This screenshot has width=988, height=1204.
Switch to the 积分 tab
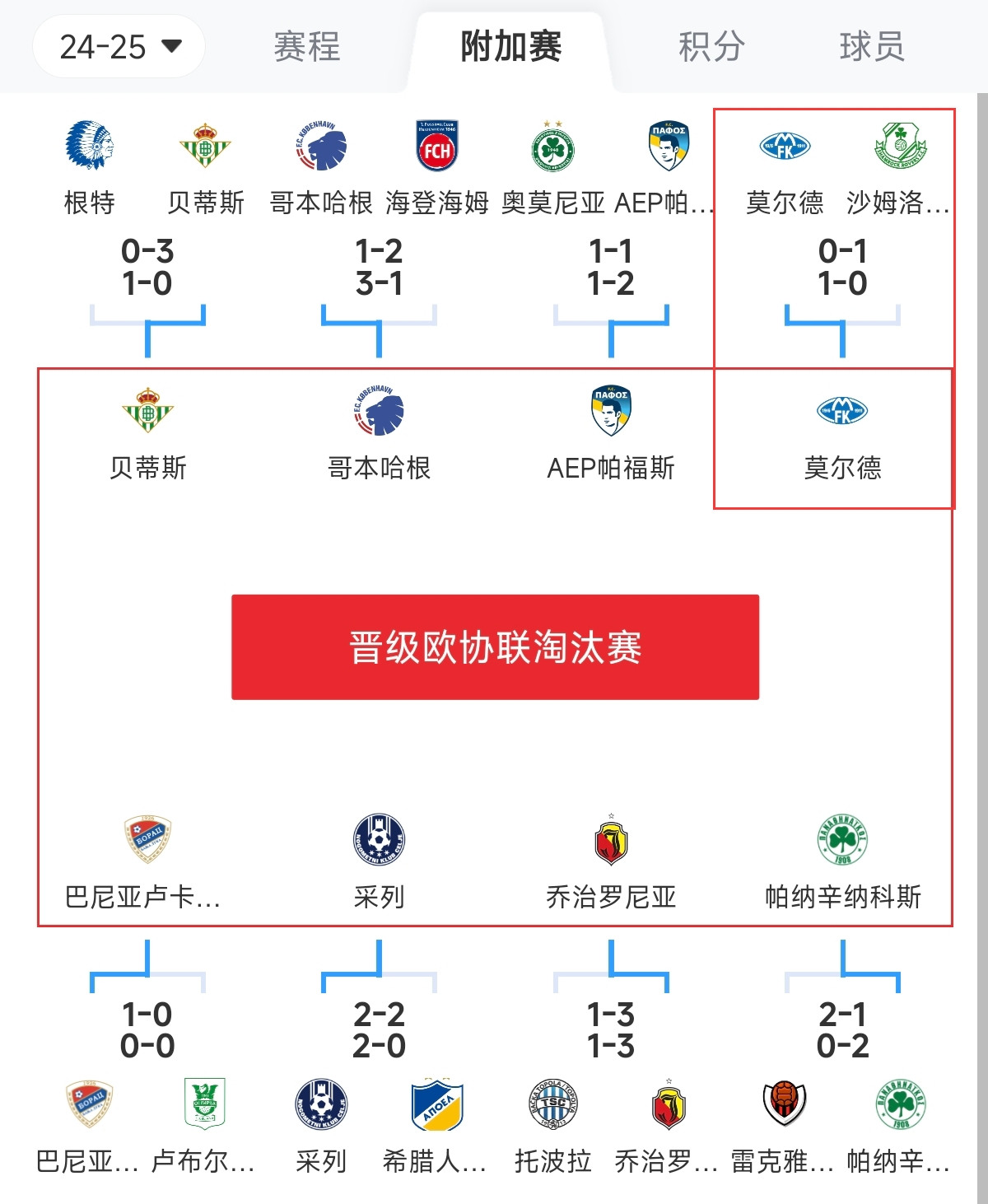(711, 47)
